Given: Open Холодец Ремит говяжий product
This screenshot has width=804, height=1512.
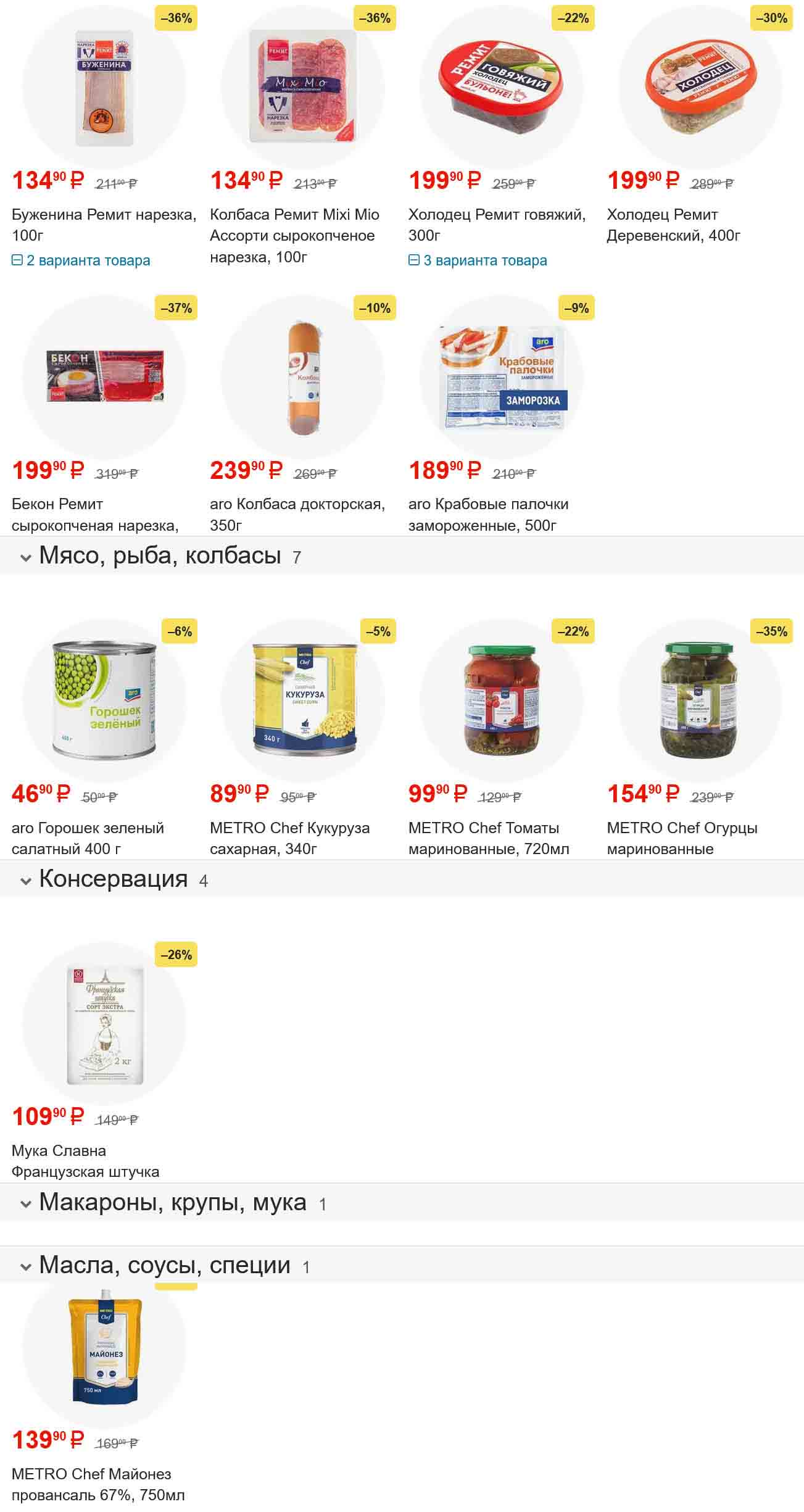Looking at the screenshot, I should (497, 225).
